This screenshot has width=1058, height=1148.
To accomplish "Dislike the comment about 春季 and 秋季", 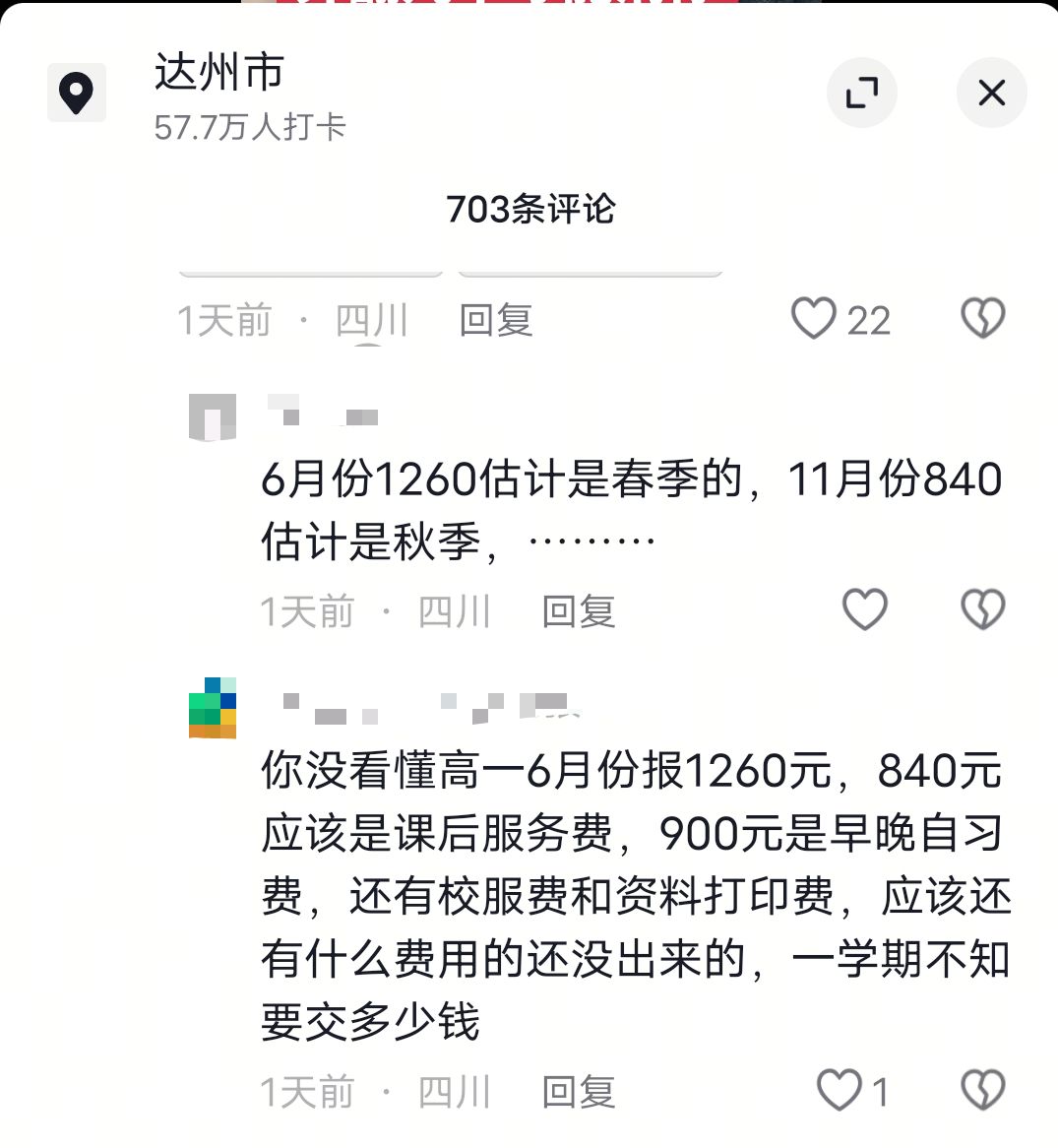I will (x=982, y=610).
